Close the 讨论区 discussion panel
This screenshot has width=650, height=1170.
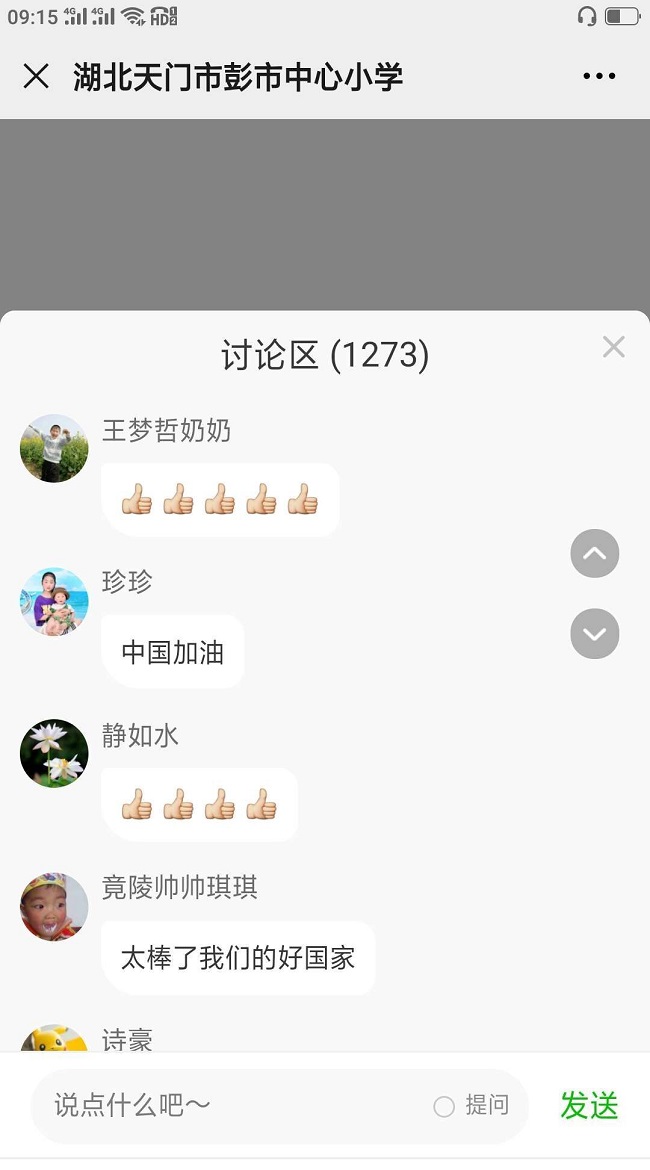pyautogui.click(x=613, y=347)
